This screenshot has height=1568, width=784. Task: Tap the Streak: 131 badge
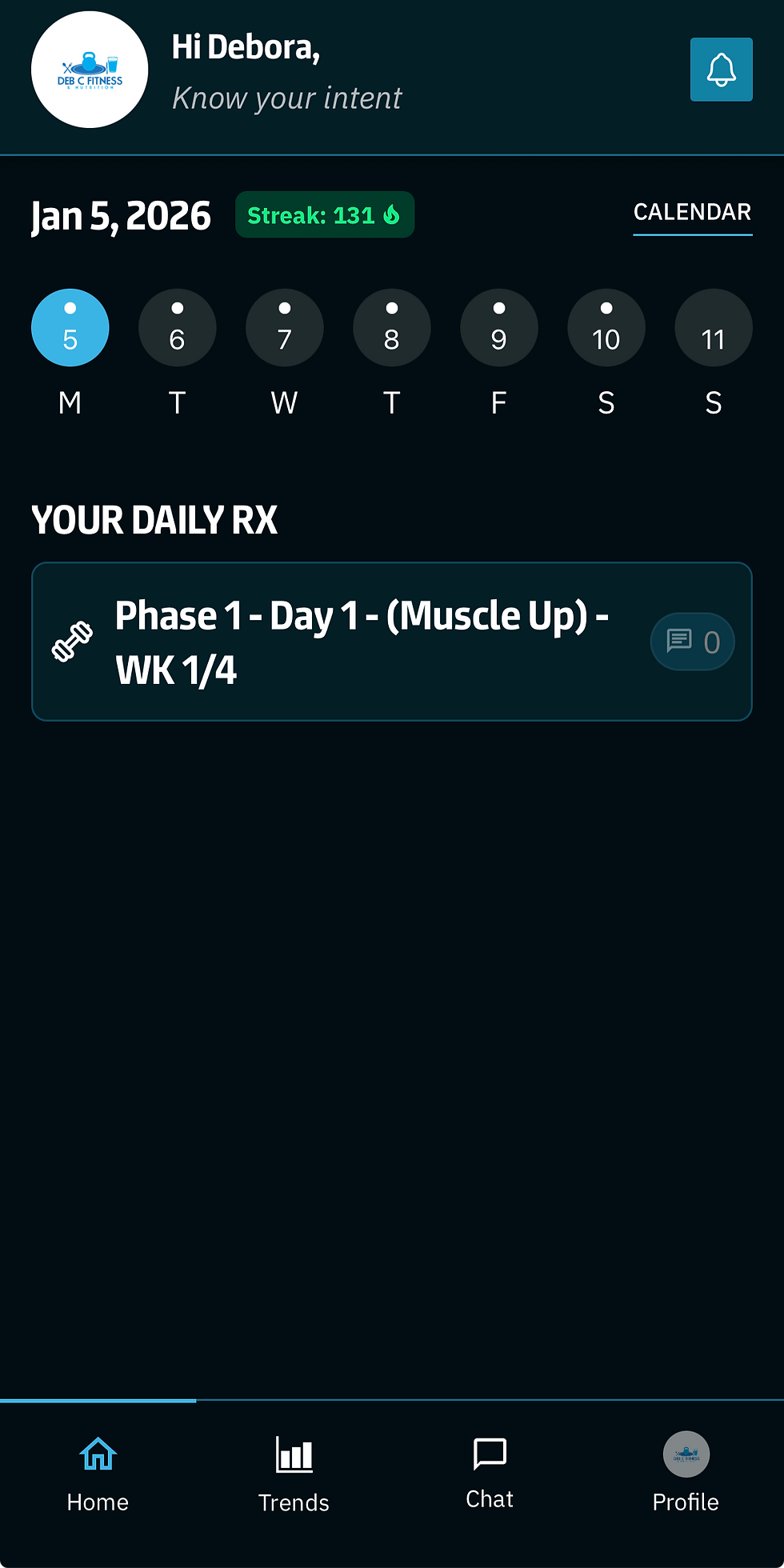[324, 214]
